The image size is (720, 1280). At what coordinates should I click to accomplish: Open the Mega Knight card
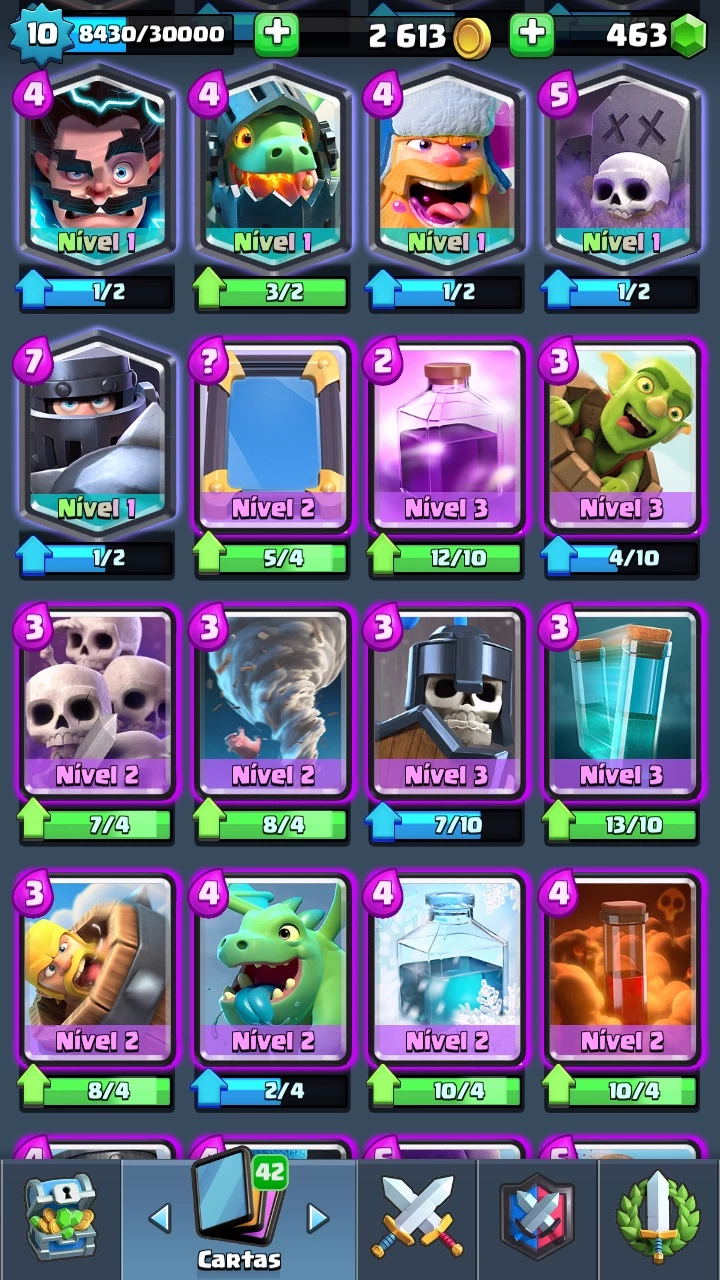98,435
